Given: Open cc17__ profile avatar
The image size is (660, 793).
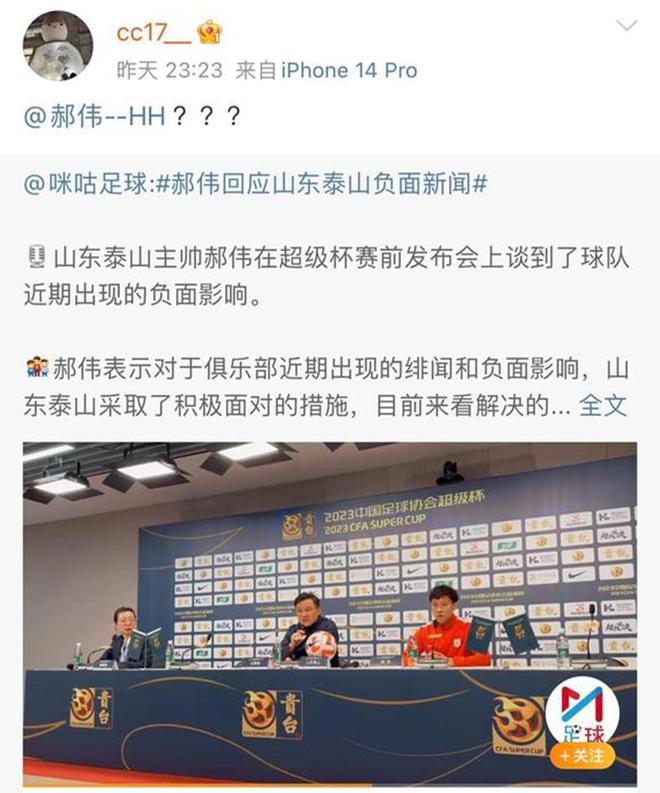Looking at the screenshot, I should pyautogui.click(x=56, y=47).
